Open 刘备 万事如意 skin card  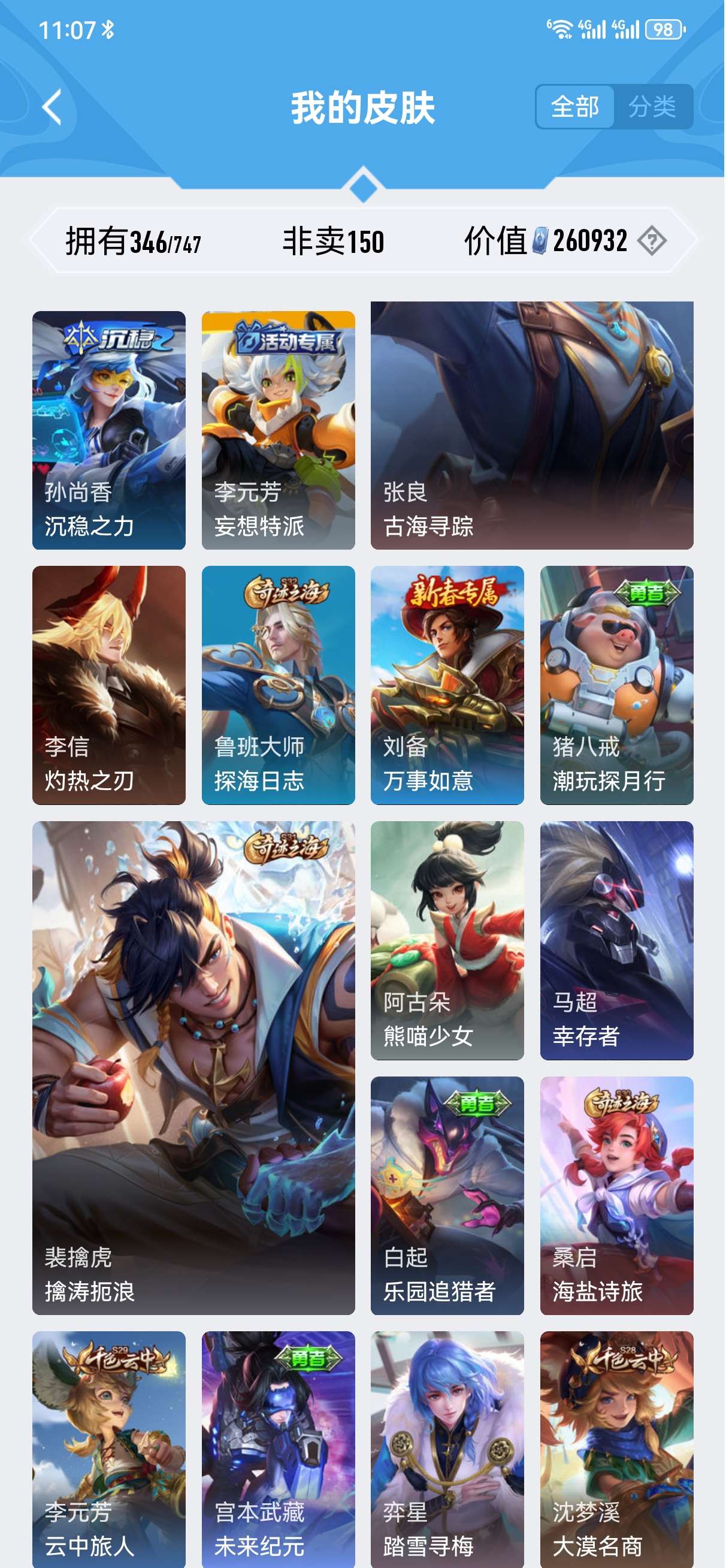pyautogui.click(x=447, y=685)
